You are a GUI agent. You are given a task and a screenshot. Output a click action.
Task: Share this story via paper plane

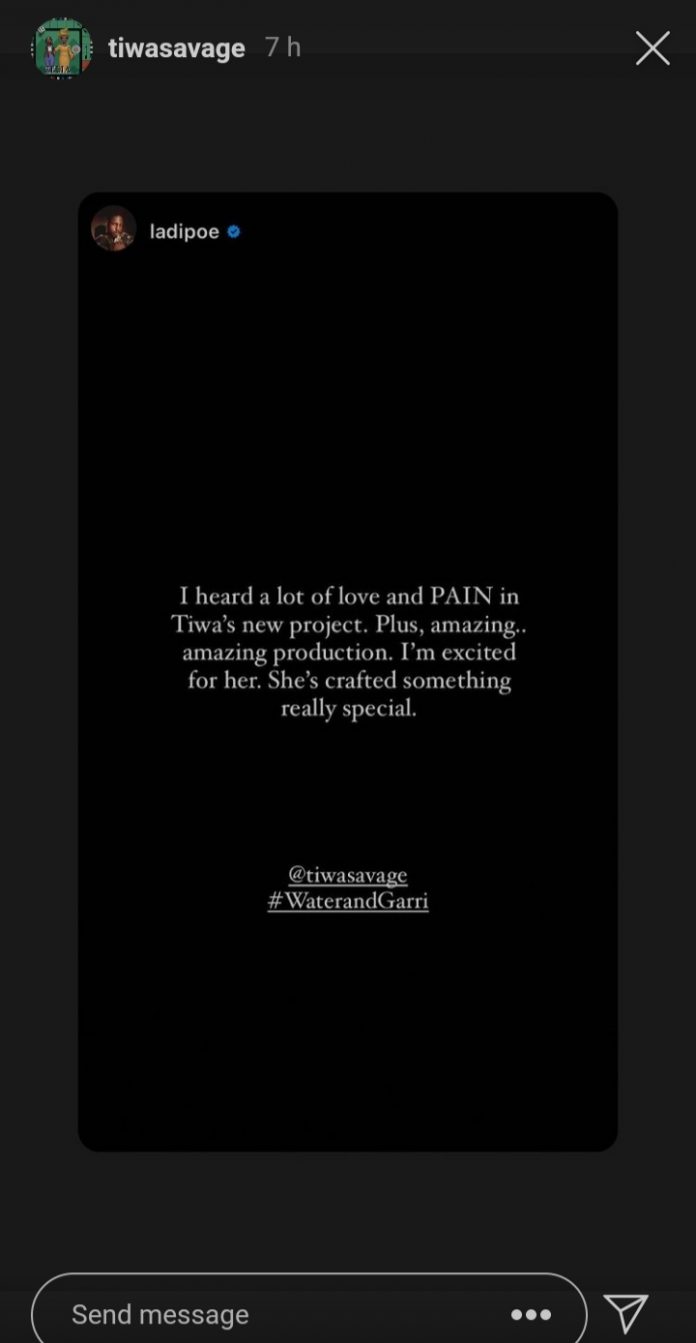pos(626,1312)
